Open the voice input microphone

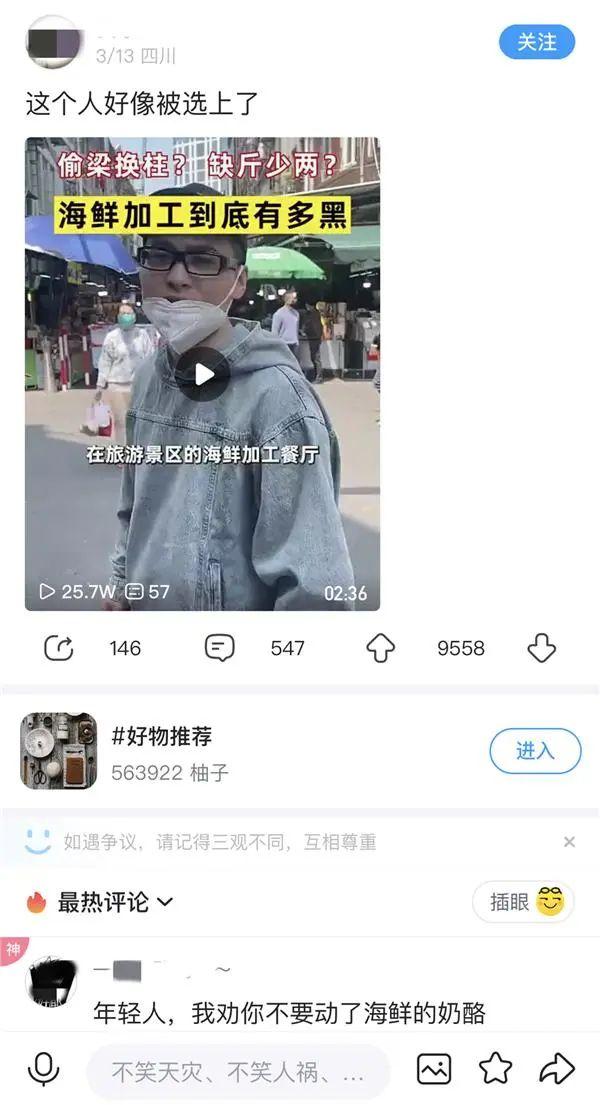point(42,1070)
